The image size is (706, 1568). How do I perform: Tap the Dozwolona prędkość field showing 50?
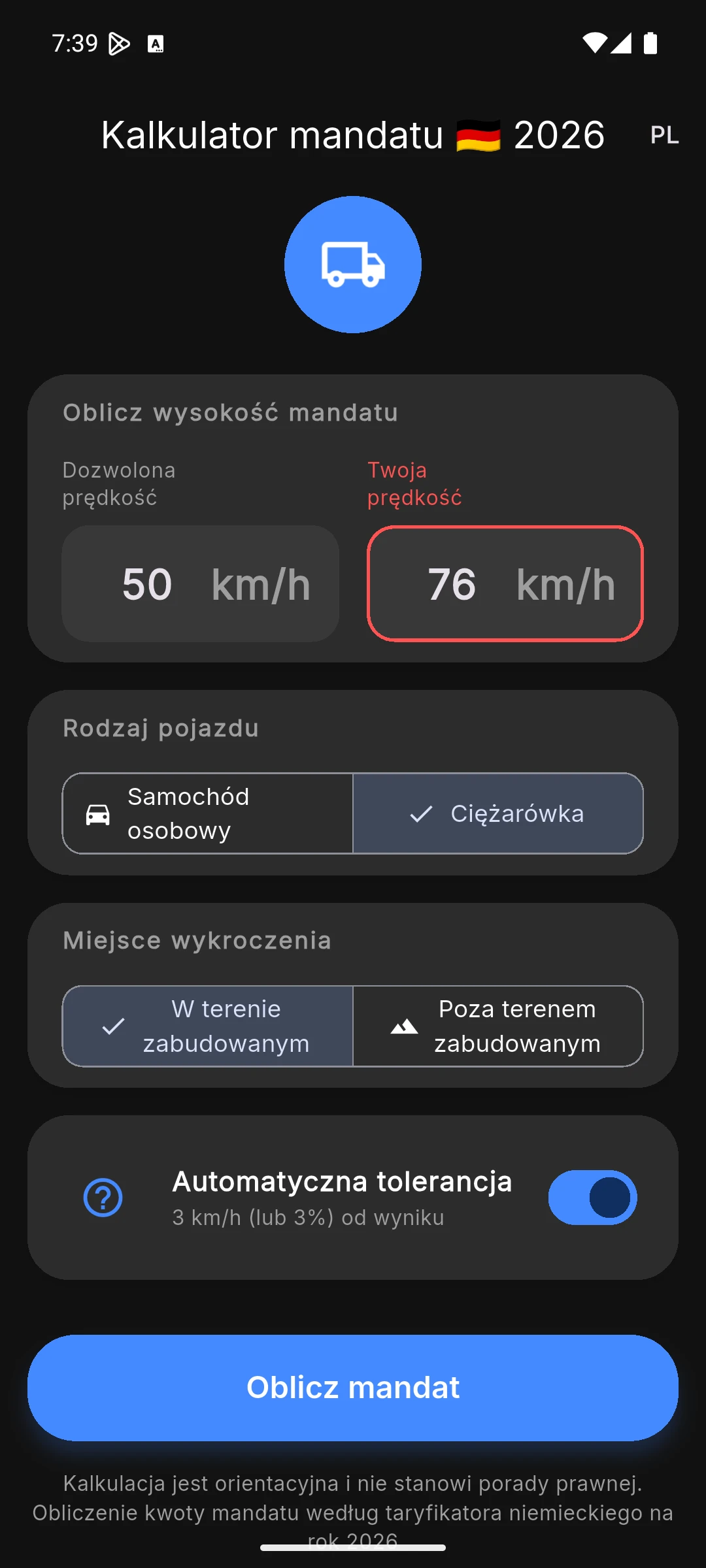click(x=200, y=583)
